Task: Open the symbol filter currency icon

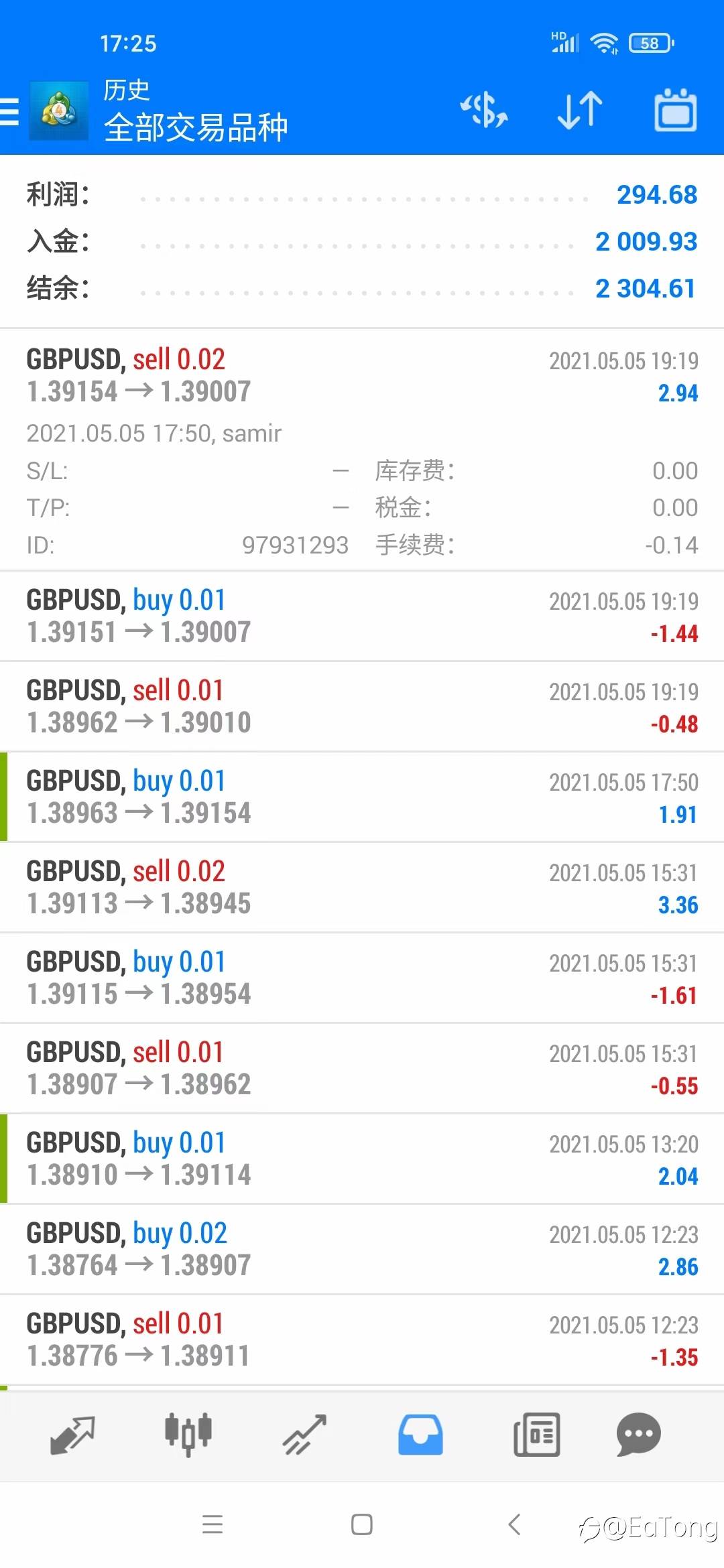Action: tap(483, 111)
